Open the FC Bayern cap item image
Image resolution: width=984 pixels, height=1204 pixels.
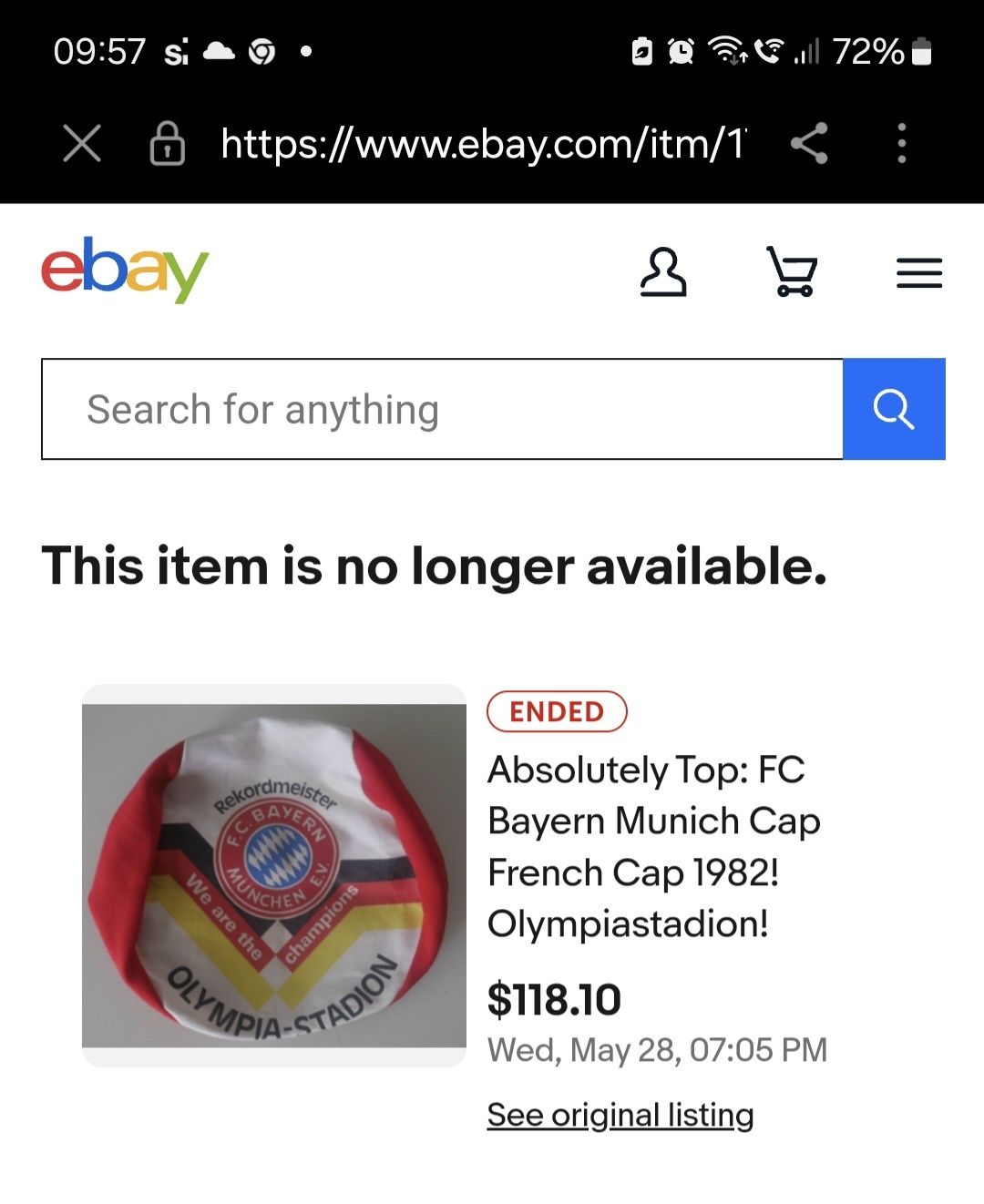tap(274, 875)
